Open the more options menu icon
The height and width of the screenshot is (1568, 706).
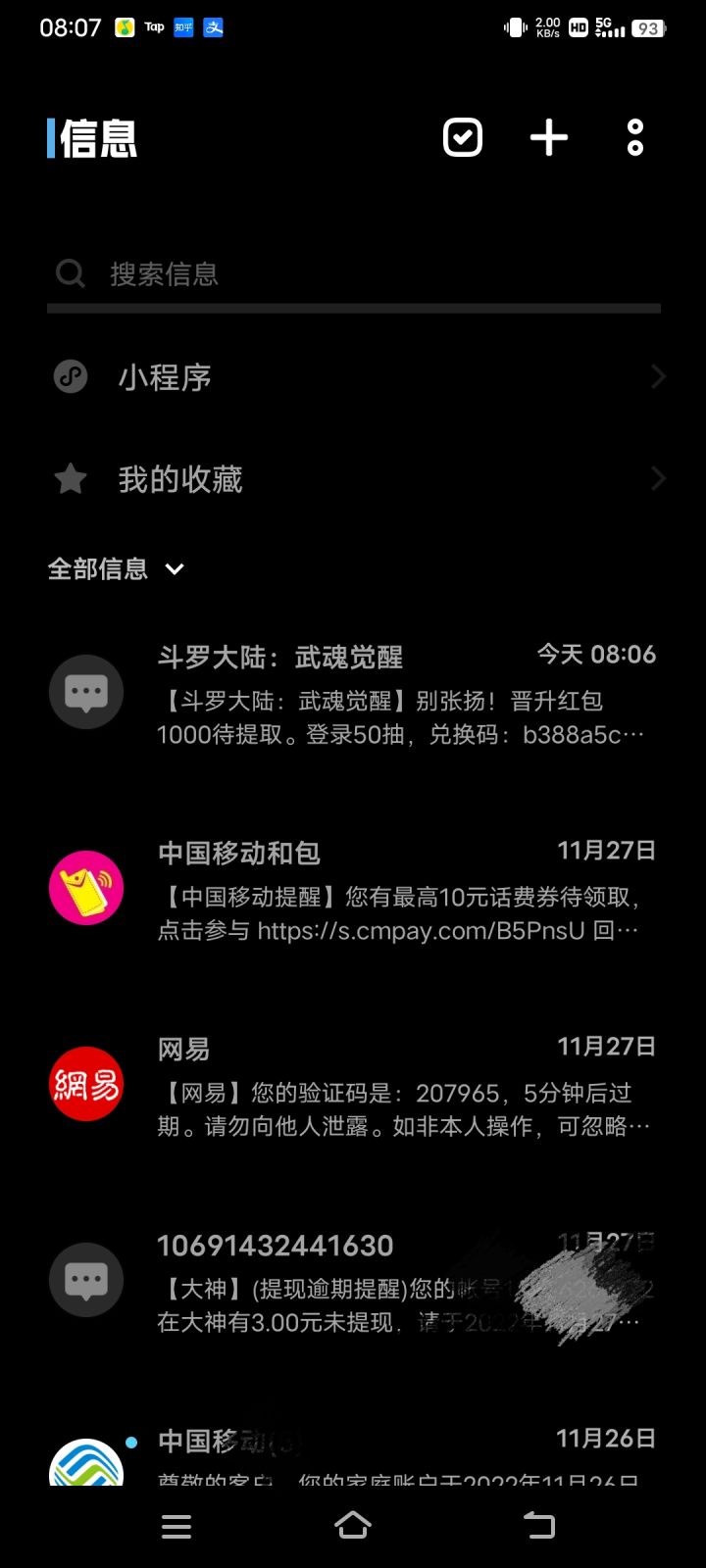click(x=633, y=138)
